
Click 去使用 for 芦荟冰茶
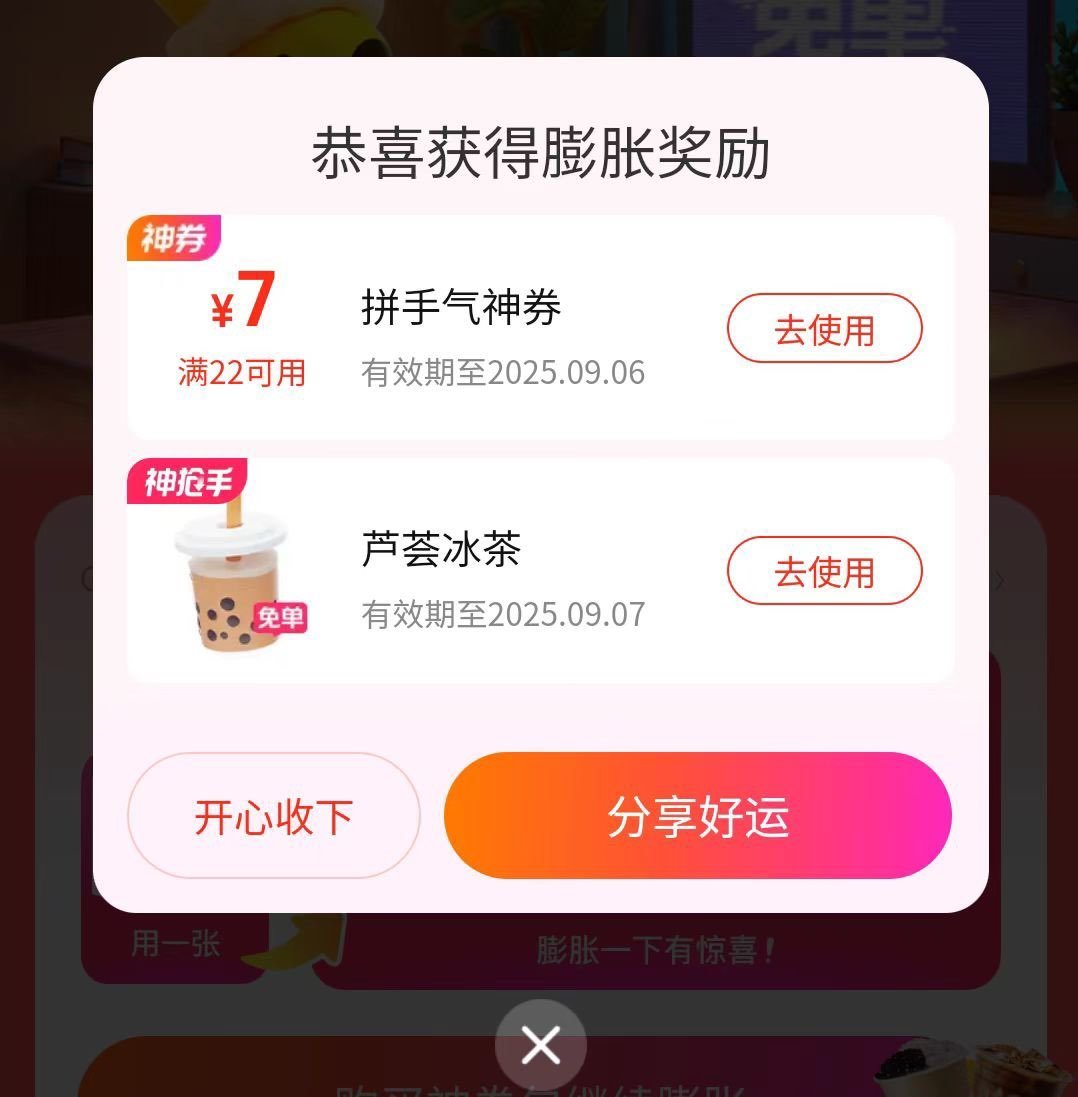coord(824,571)
